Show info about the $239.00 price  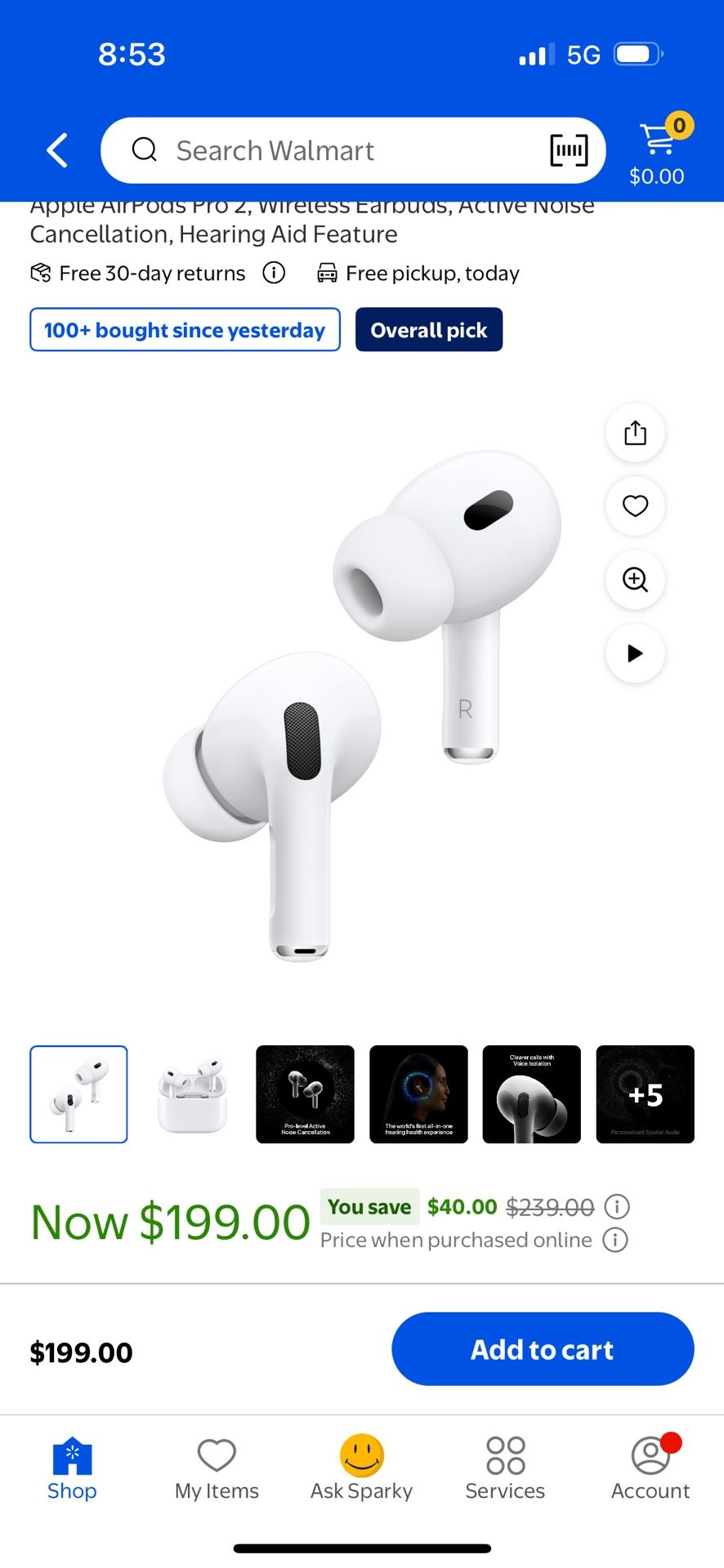click(617, 1206)
